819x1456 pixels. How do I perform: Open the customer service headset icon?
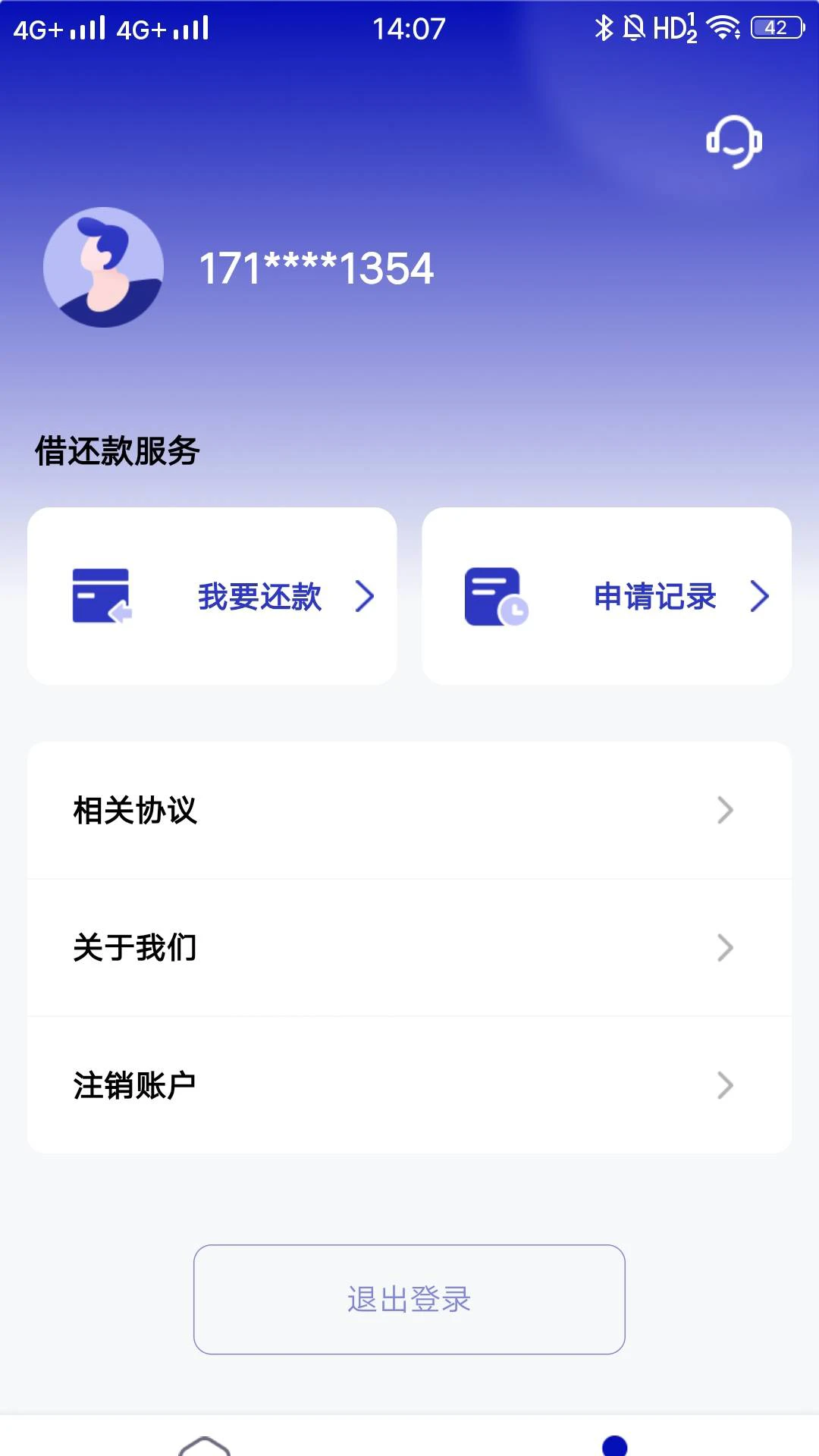tap(733, 141)
